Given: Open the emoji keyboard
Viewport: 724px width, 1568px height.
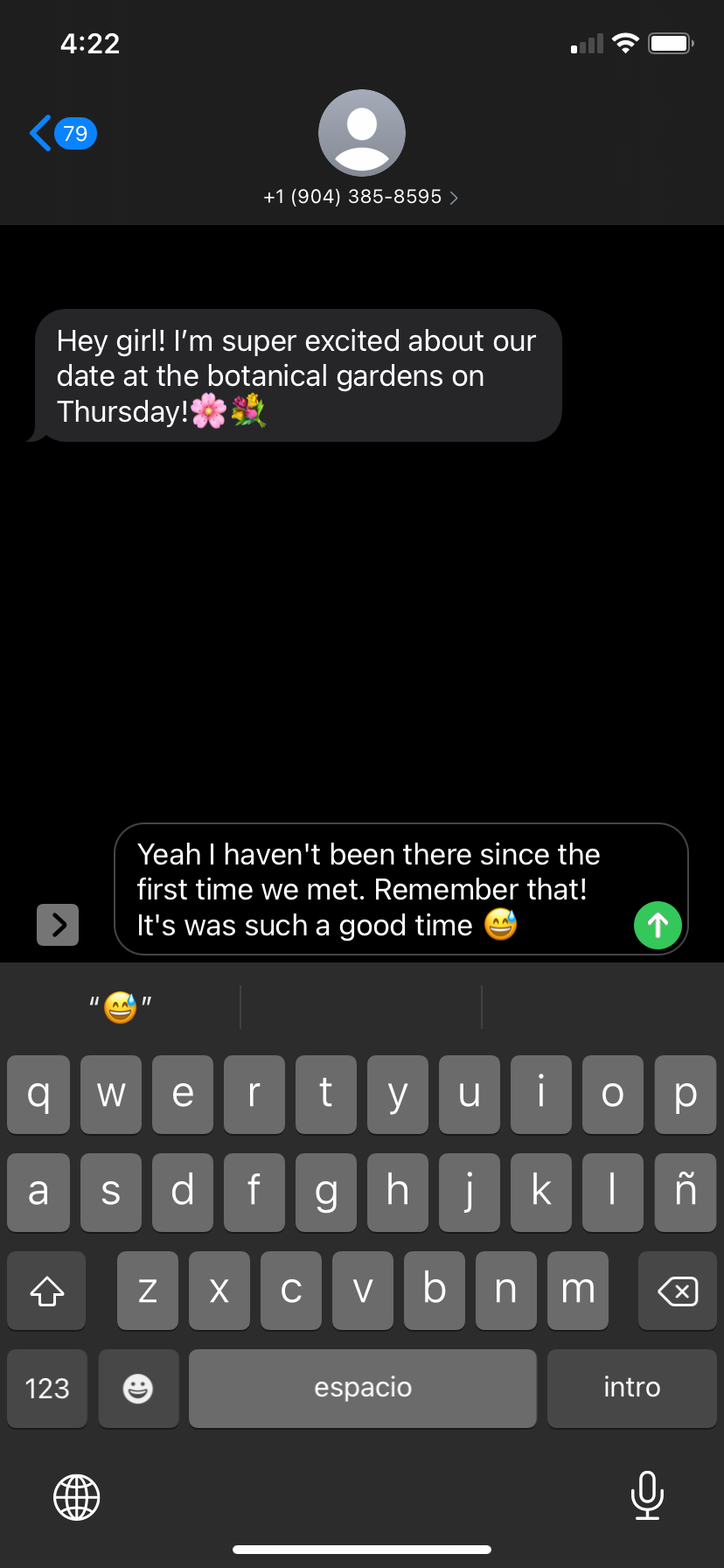Looking at the screenshot, I should pos(138,1389).
